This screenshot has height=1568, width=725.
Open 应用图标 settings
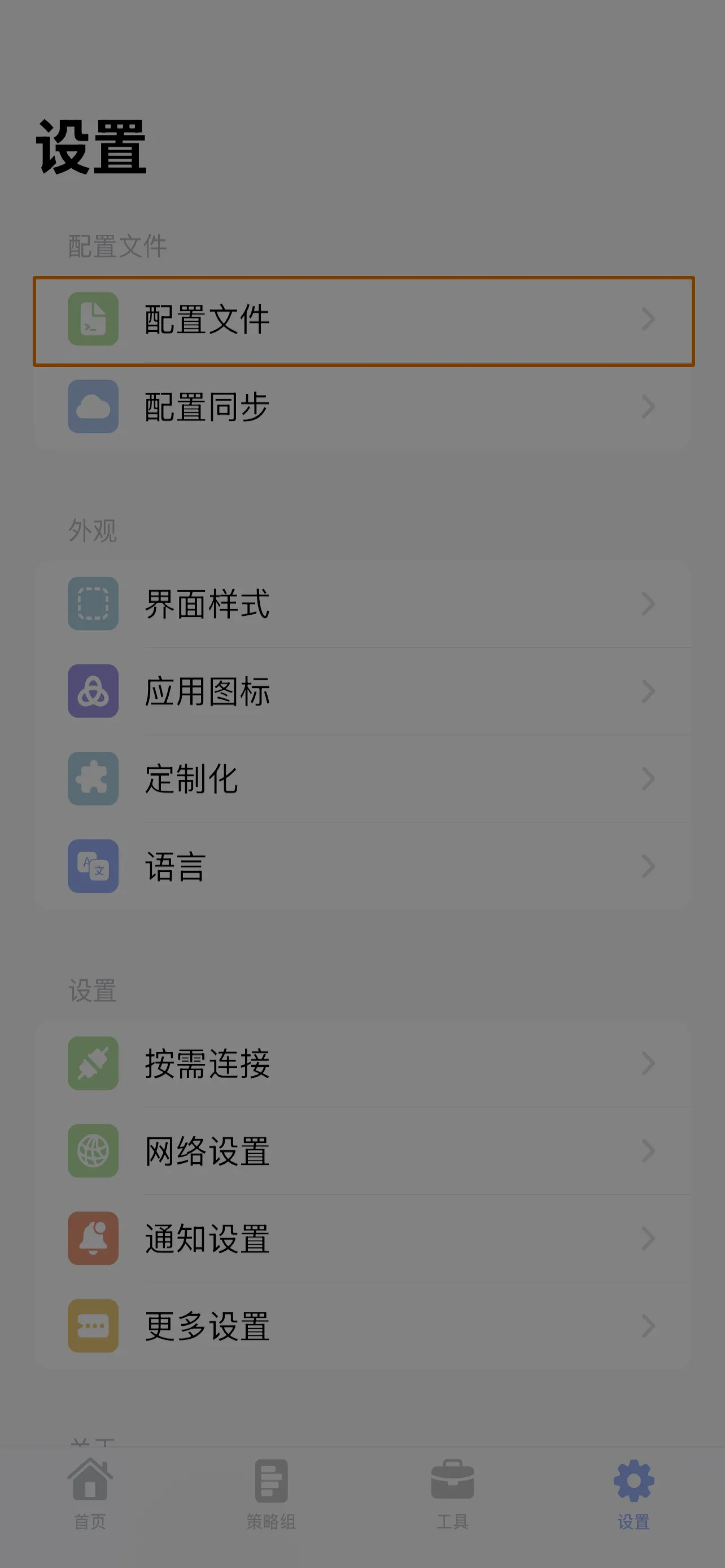tap(363, 691)
